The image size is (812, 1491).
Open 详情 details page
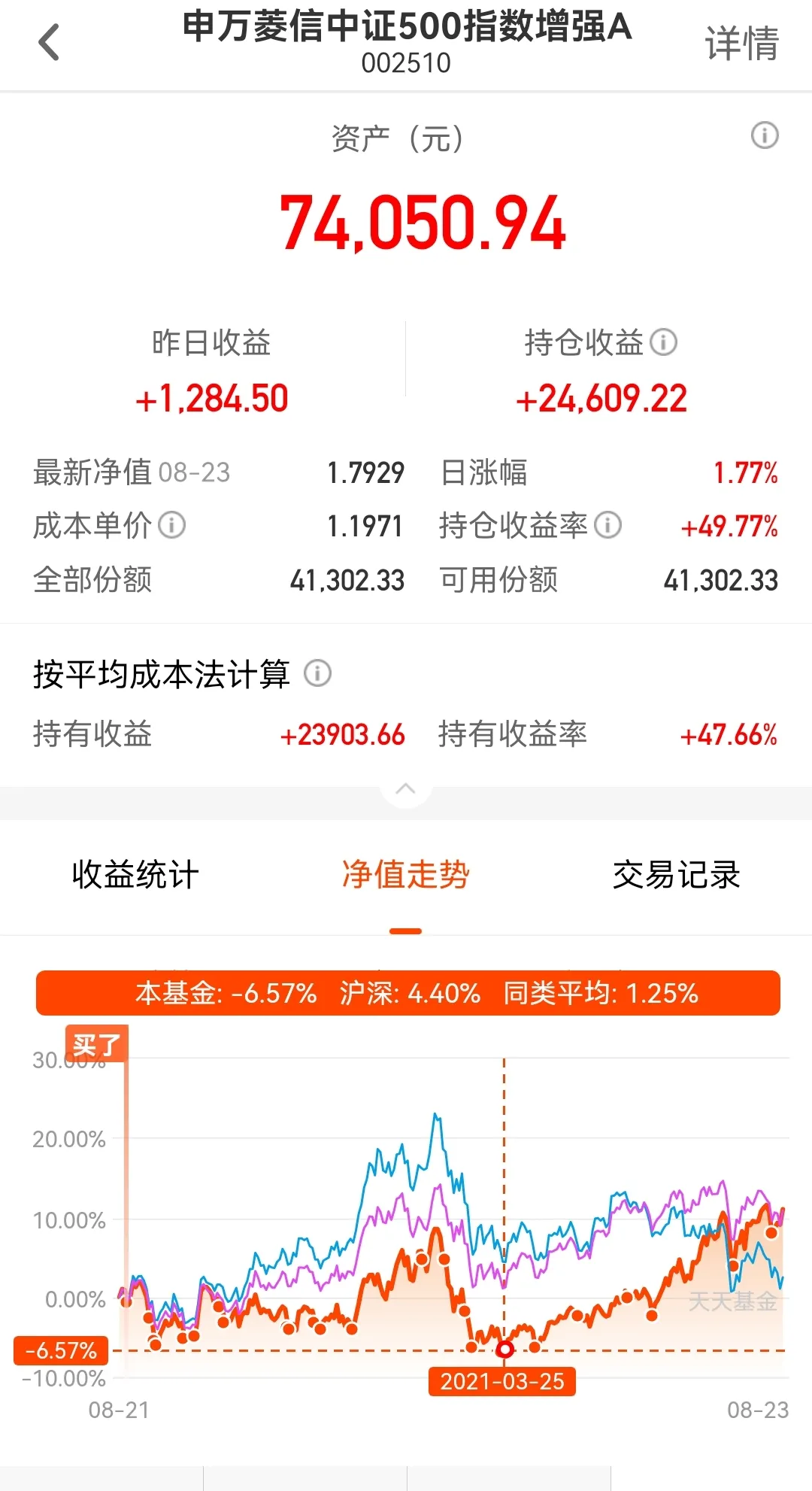click(741, 43)
